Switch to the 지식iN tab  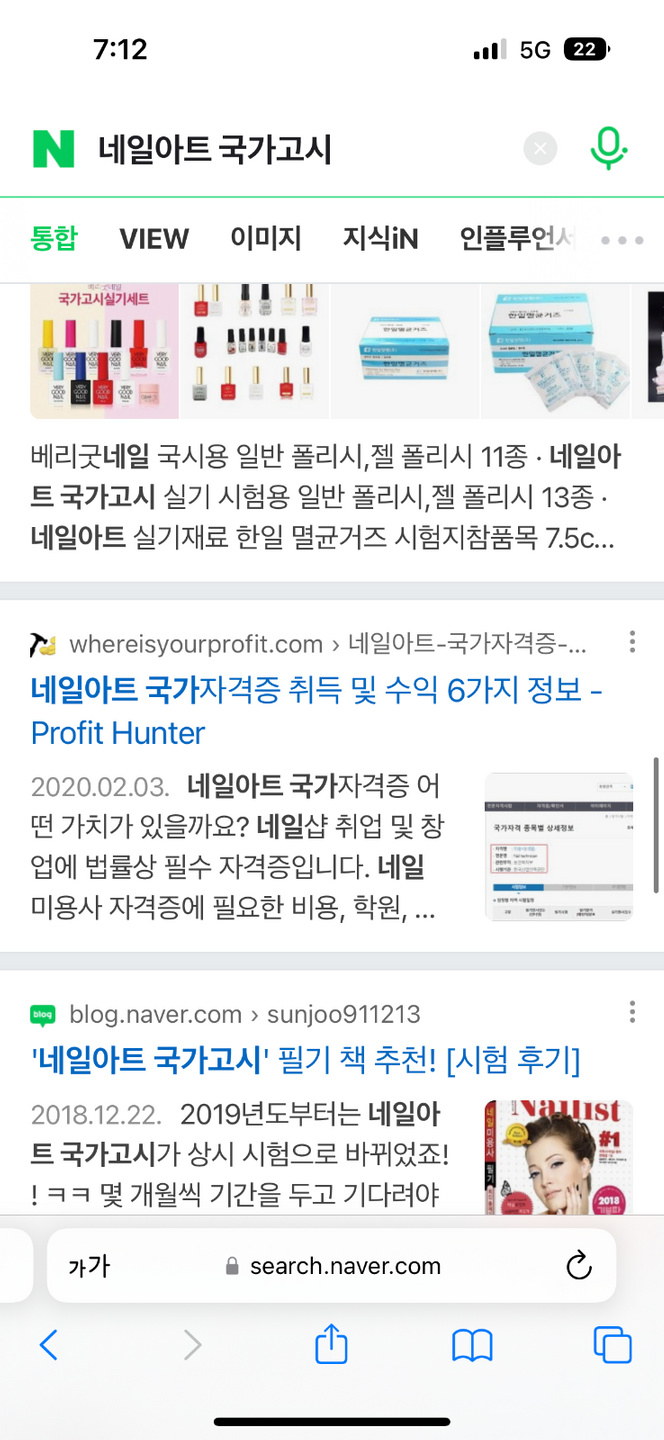click(380, 239)
